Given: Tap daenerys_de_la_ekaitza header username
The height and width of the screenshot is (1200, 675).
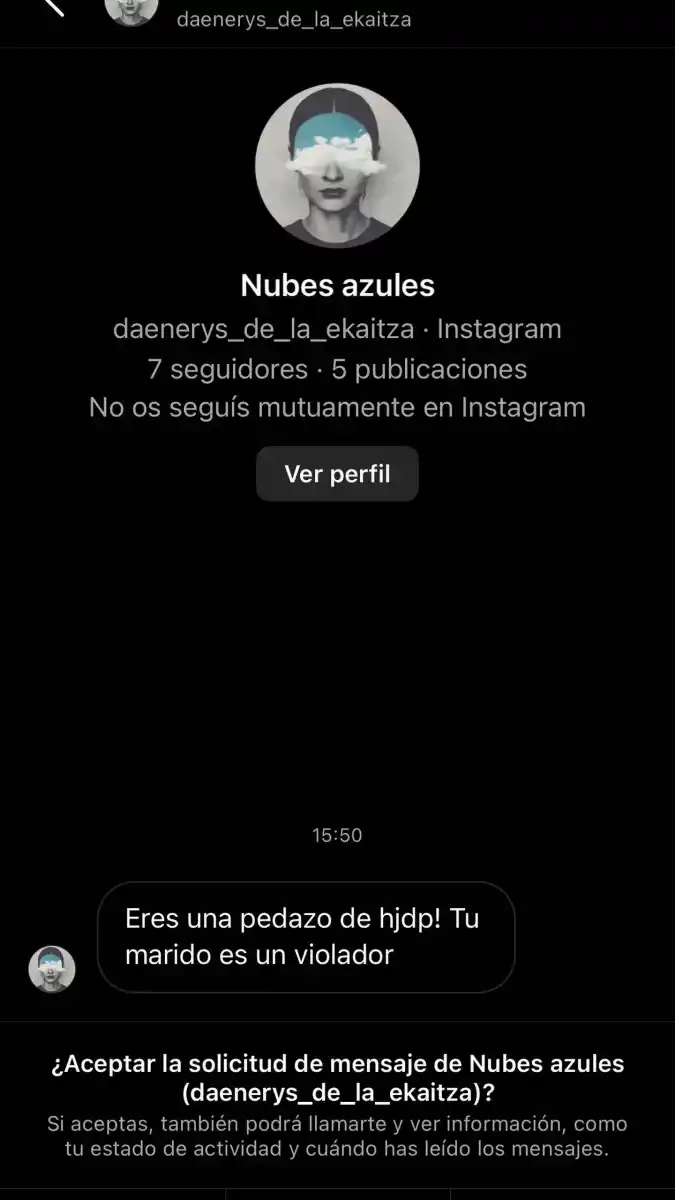Looking at the screenshot, I should (293, 19).
